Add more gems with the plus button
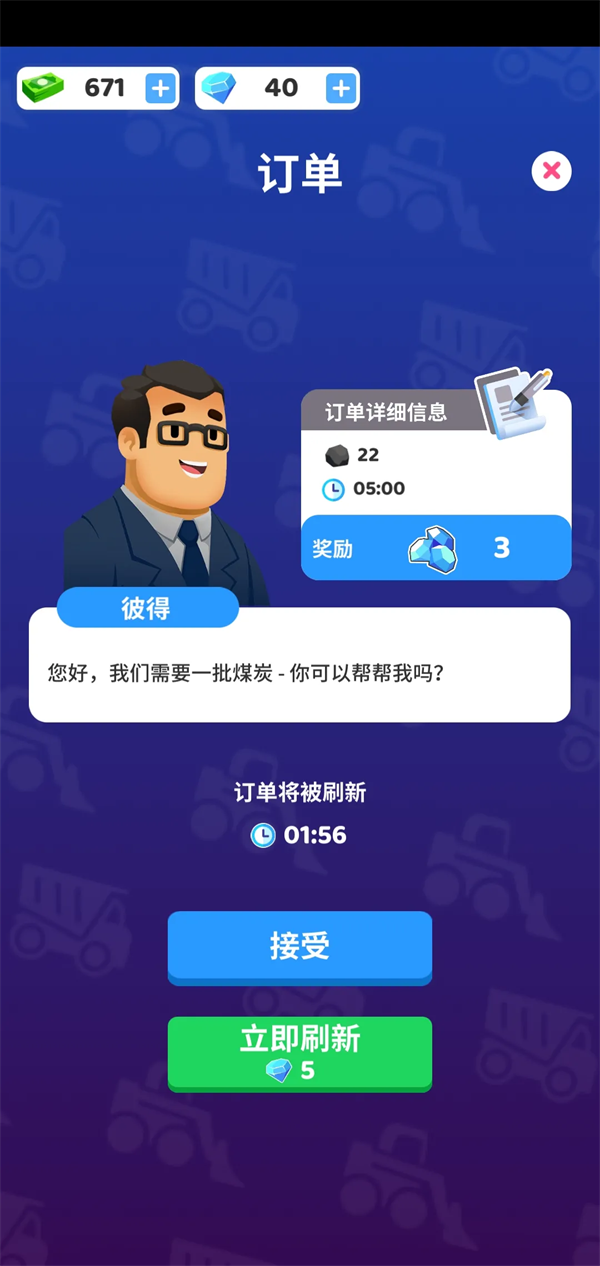600x1266 pixels. (341, 88)
